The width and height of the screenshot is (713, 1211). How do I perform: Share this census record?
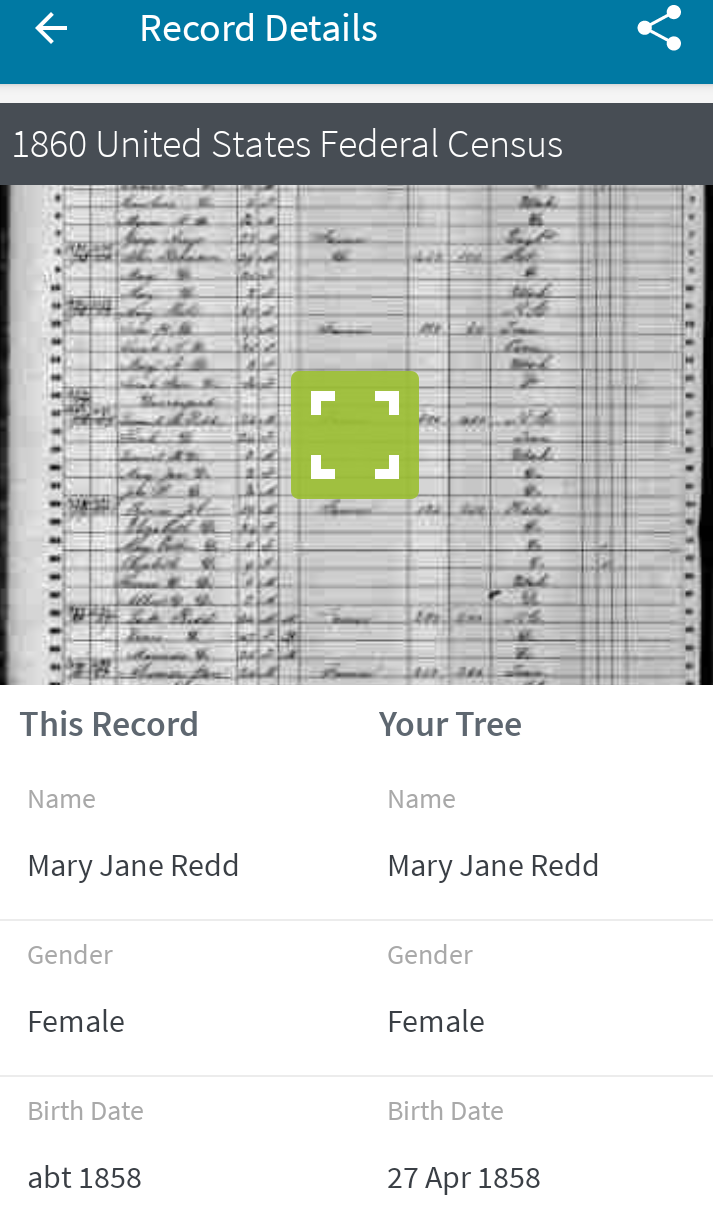pyautogui.click(x=659, y=29)
